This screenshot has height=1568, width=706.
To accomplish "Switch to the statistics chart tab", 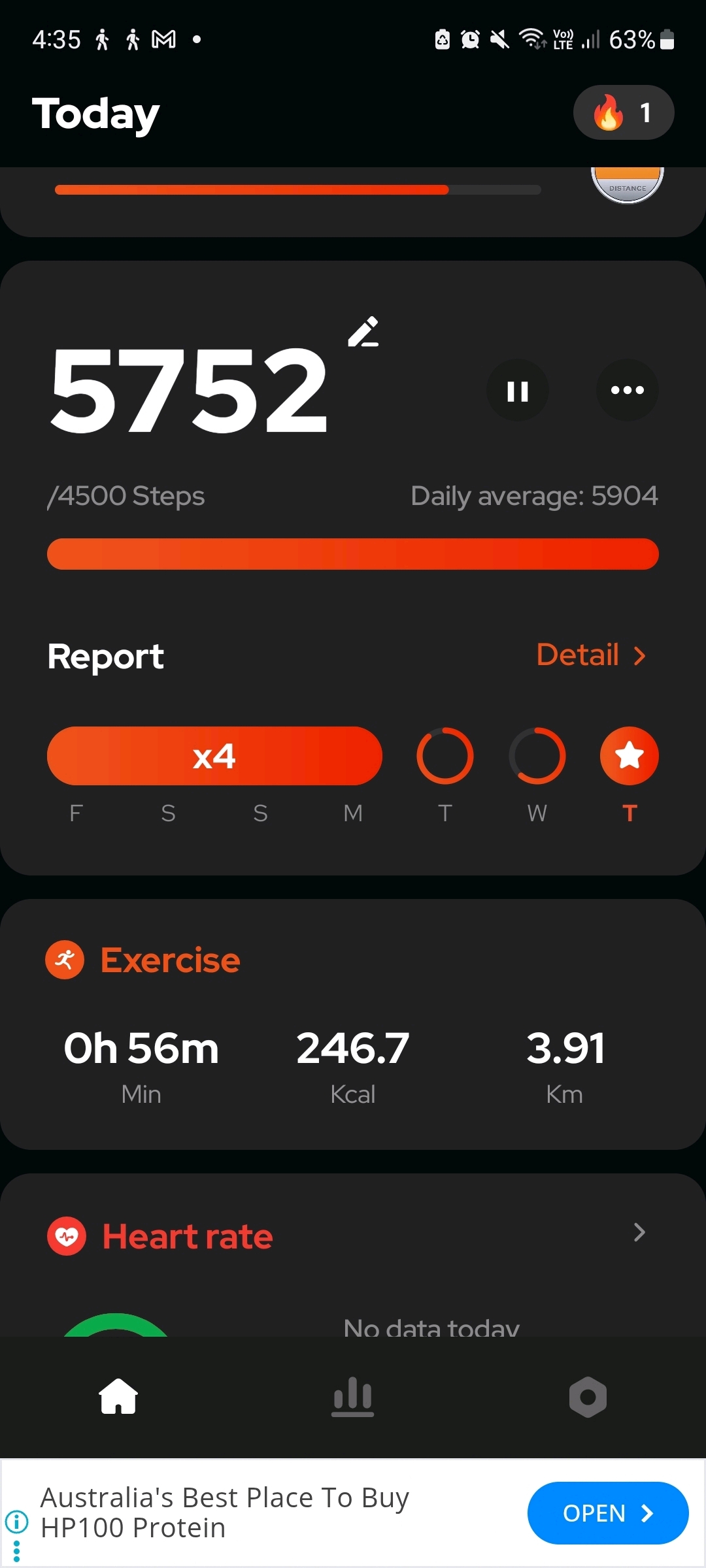I will 353,1396.
